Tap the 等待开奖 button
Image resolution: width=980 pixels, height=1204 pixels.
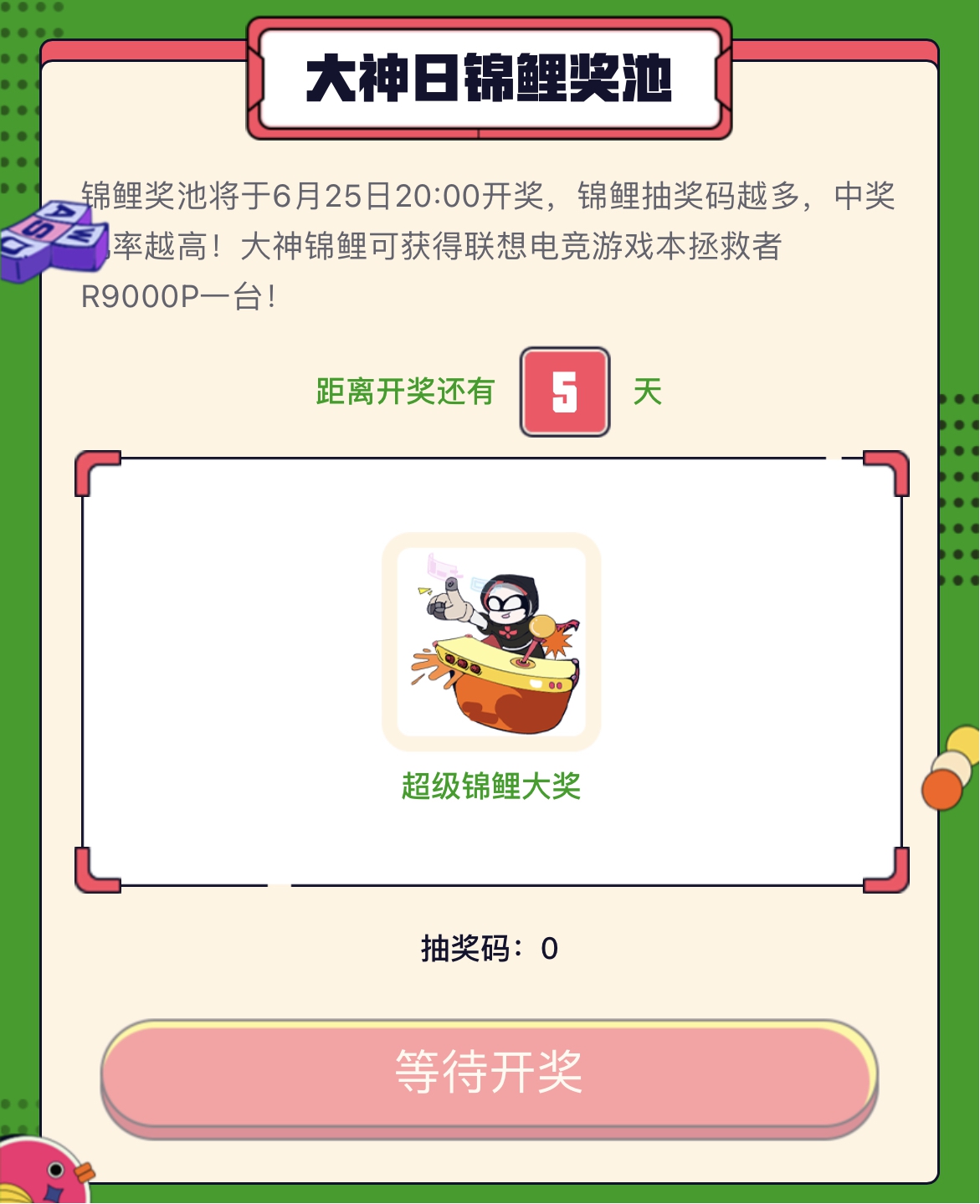tap(490, 1073)
